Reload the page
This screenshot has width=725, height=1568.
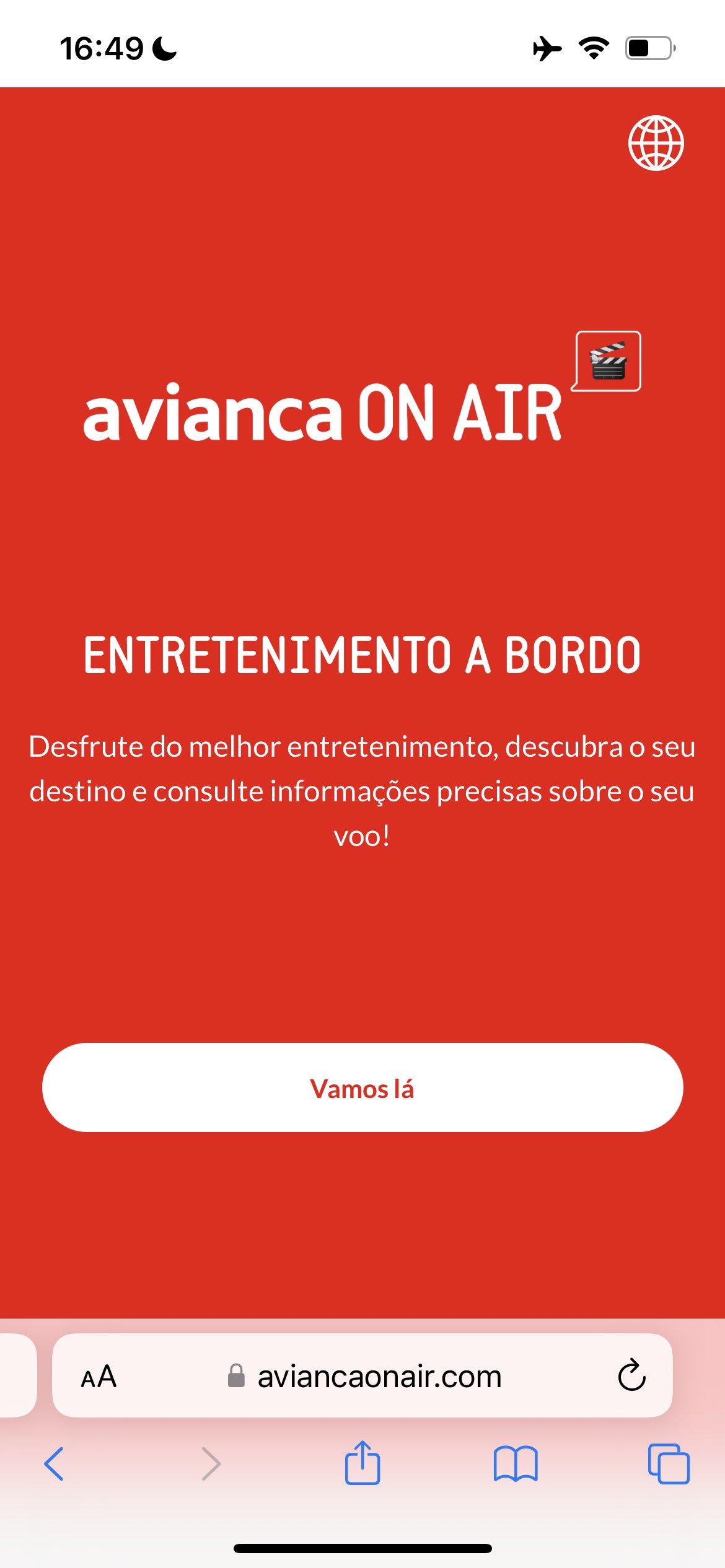pos(631,1375)
